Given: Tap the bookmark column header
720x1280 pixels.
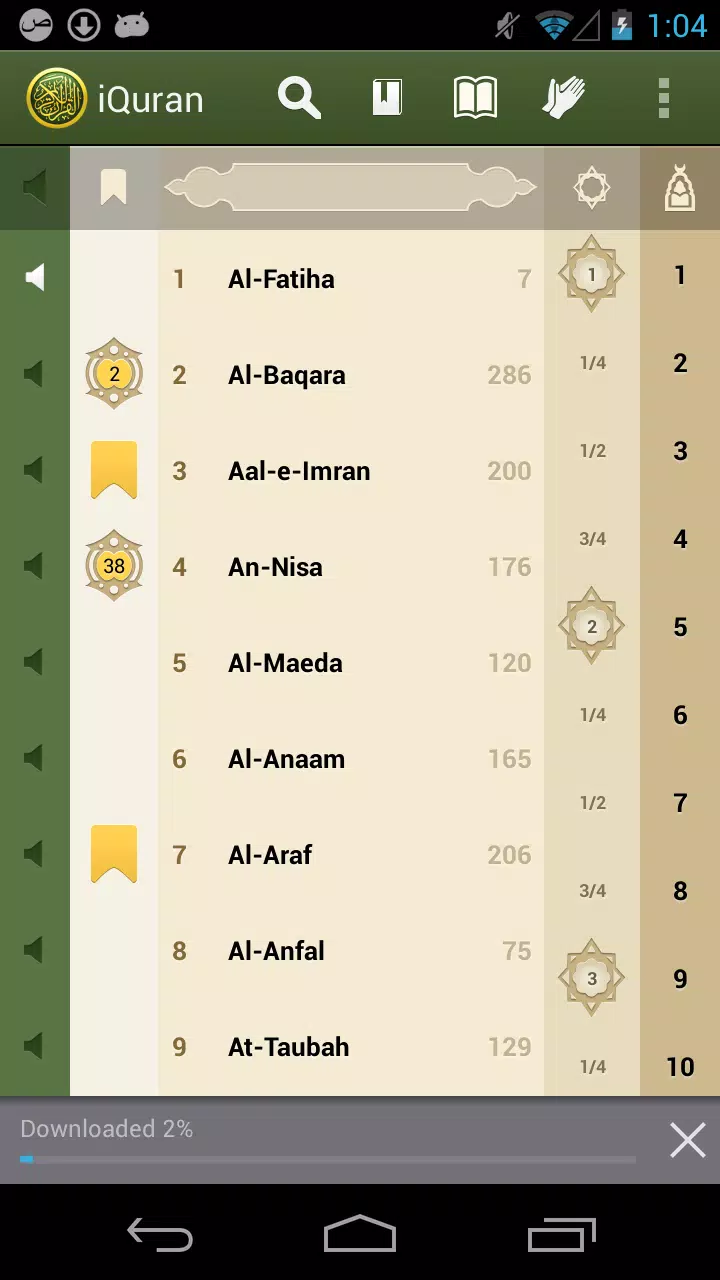Looking at the screenshot, I should [113, 187].
